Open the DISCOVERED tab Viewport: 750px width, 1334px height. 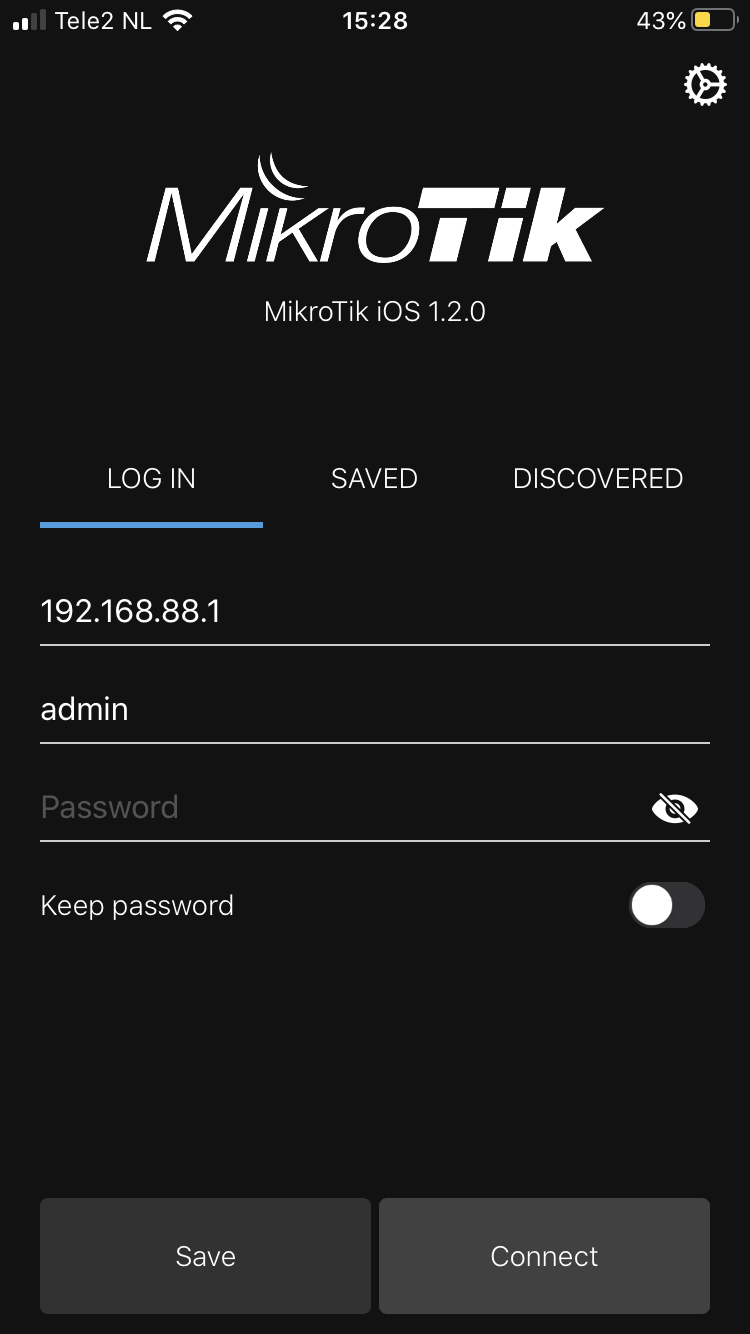[x=597, y=478]
